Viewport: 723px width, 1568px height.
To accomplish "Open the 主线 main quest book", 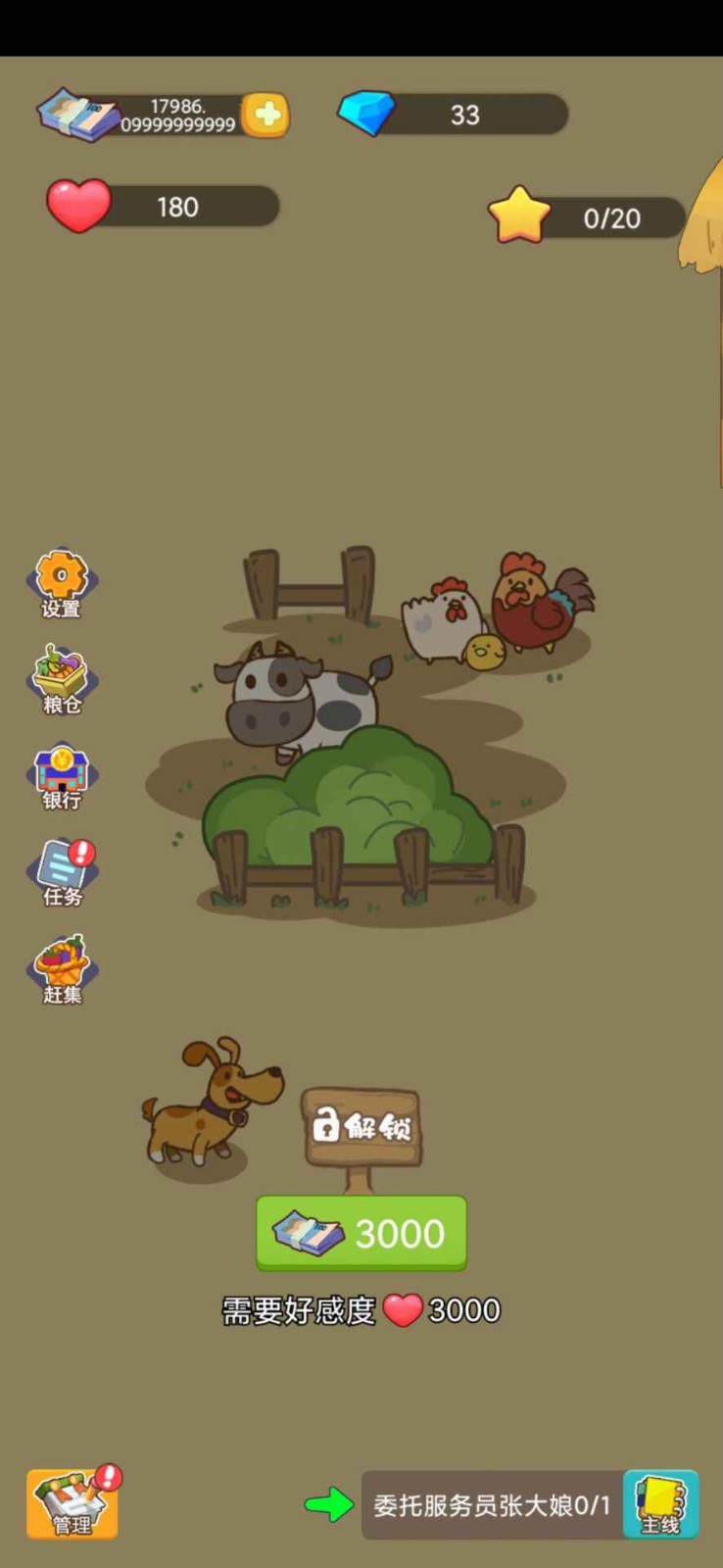I will [x=661, y=1504].
